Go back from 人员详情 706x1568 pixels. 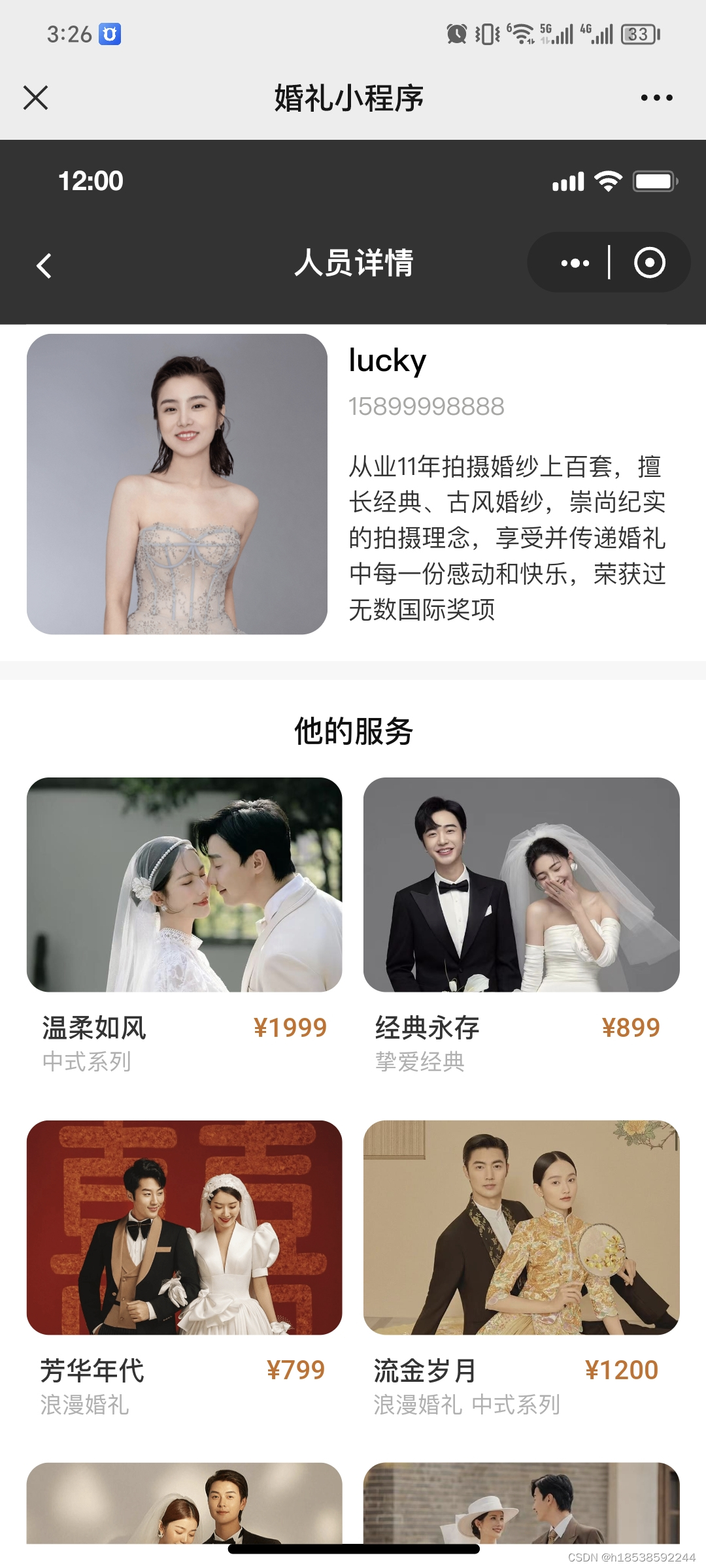coord(44,265)
